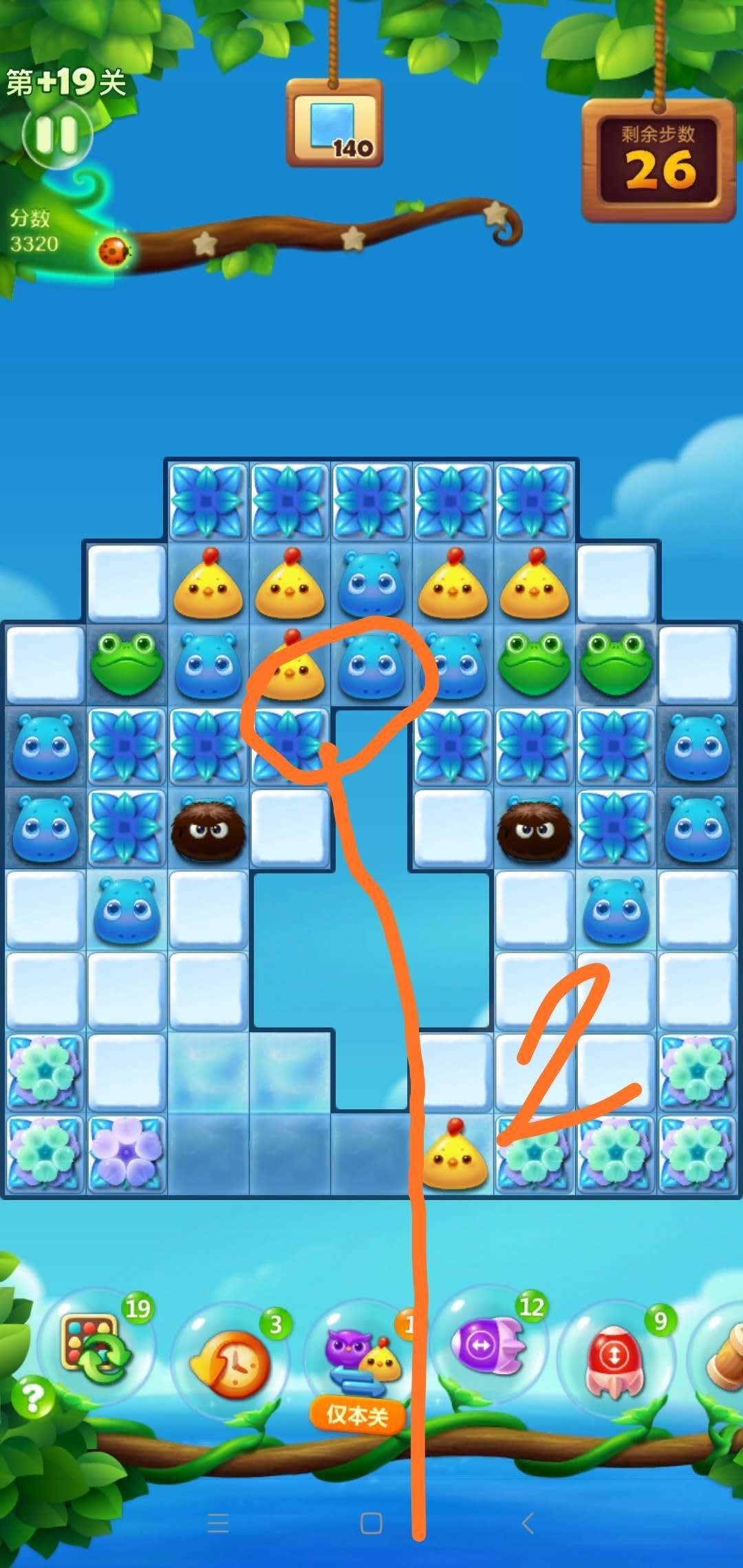Screen dimensions: 743x1568
Task: Pause the game
Action: (56, 135)
